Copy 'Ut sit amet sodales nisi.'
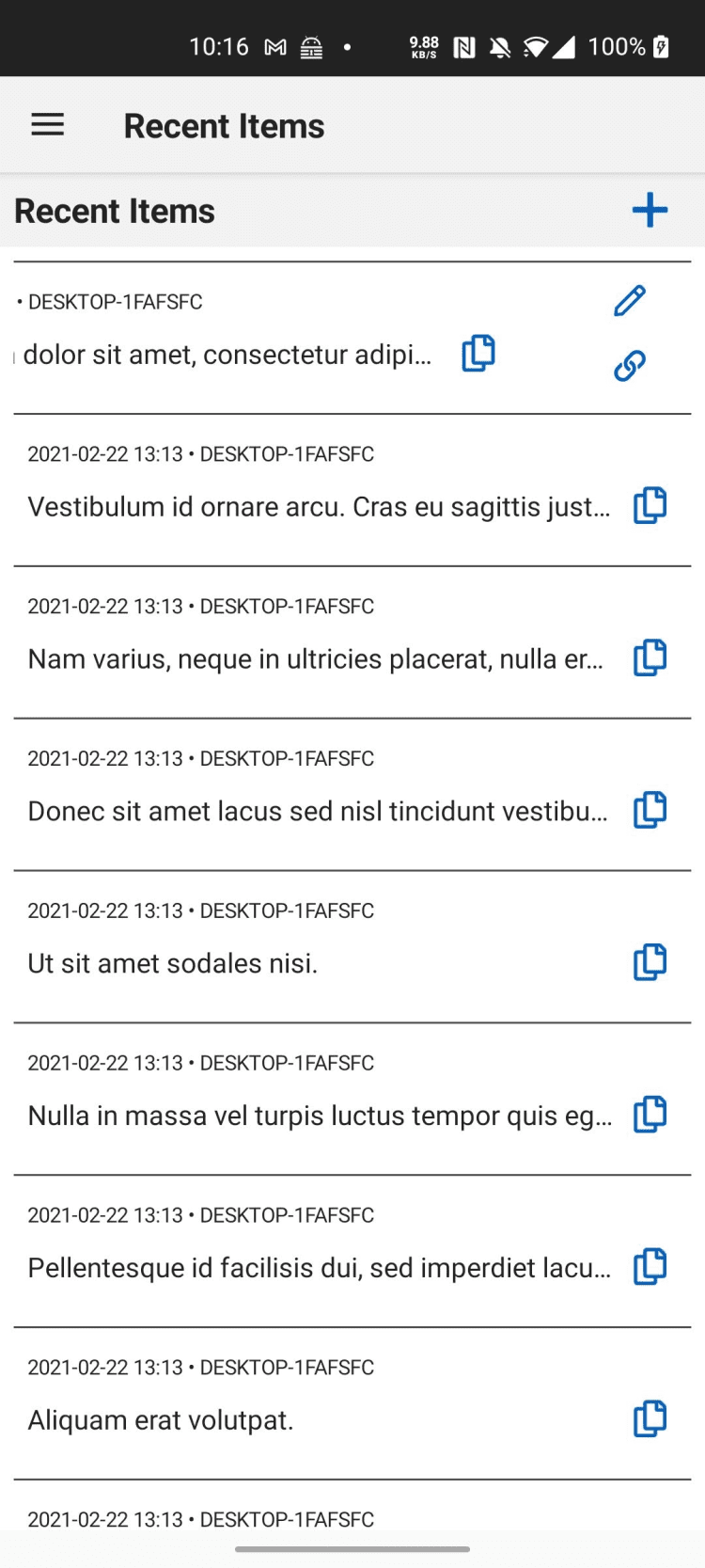 650,963
